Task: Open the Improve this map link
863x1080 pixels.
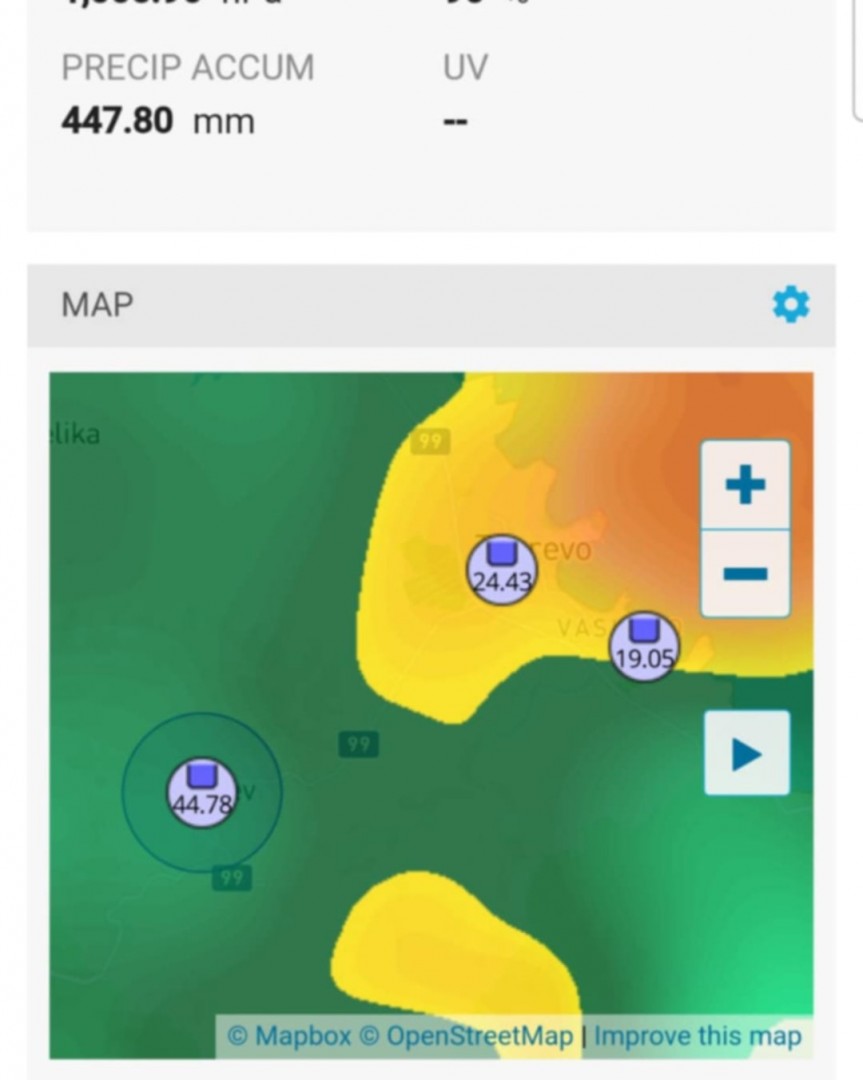Action: [x=698, y=1036]
